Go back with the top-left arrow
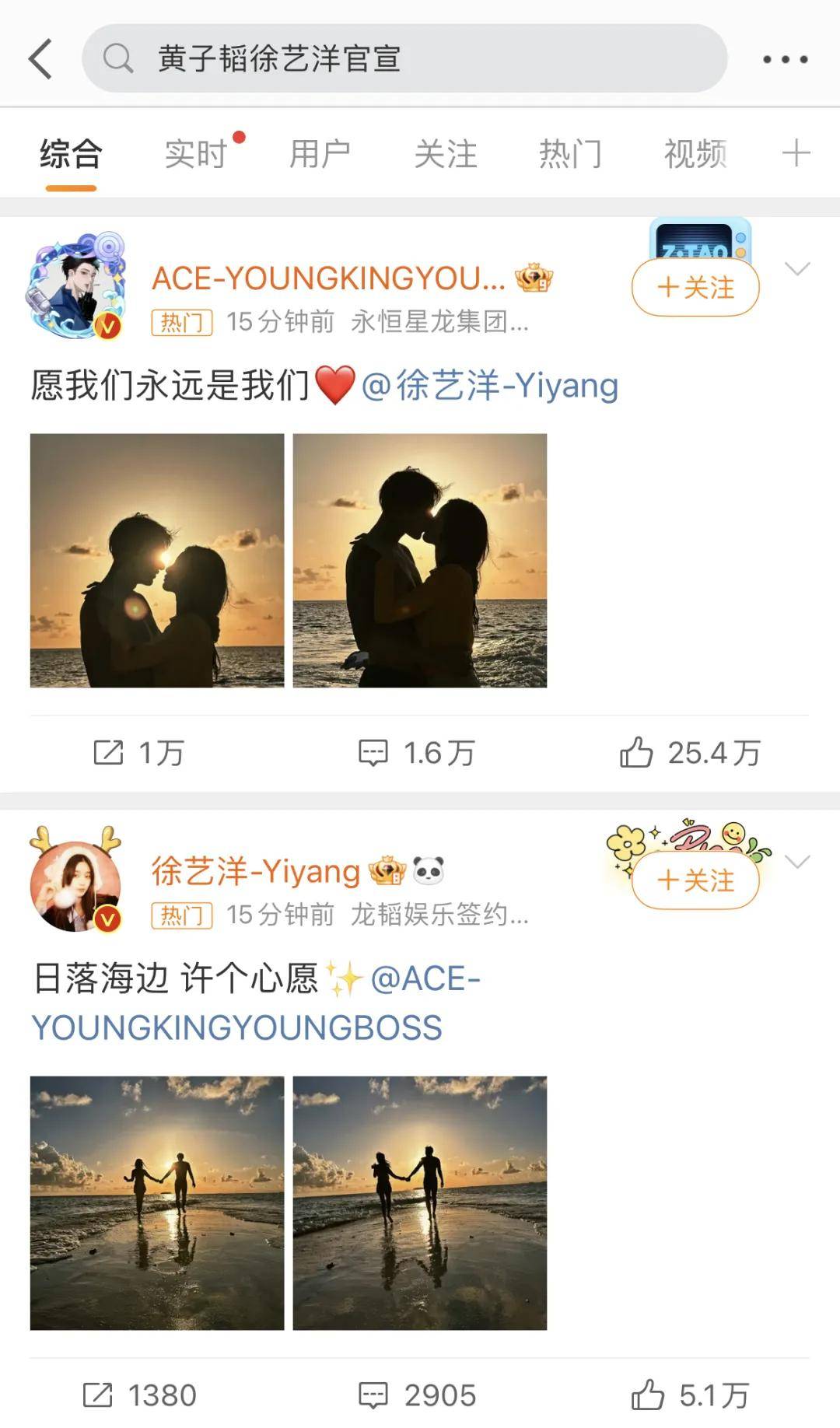The height and width of the screenshot is (1428, 840). coord(40,59)
